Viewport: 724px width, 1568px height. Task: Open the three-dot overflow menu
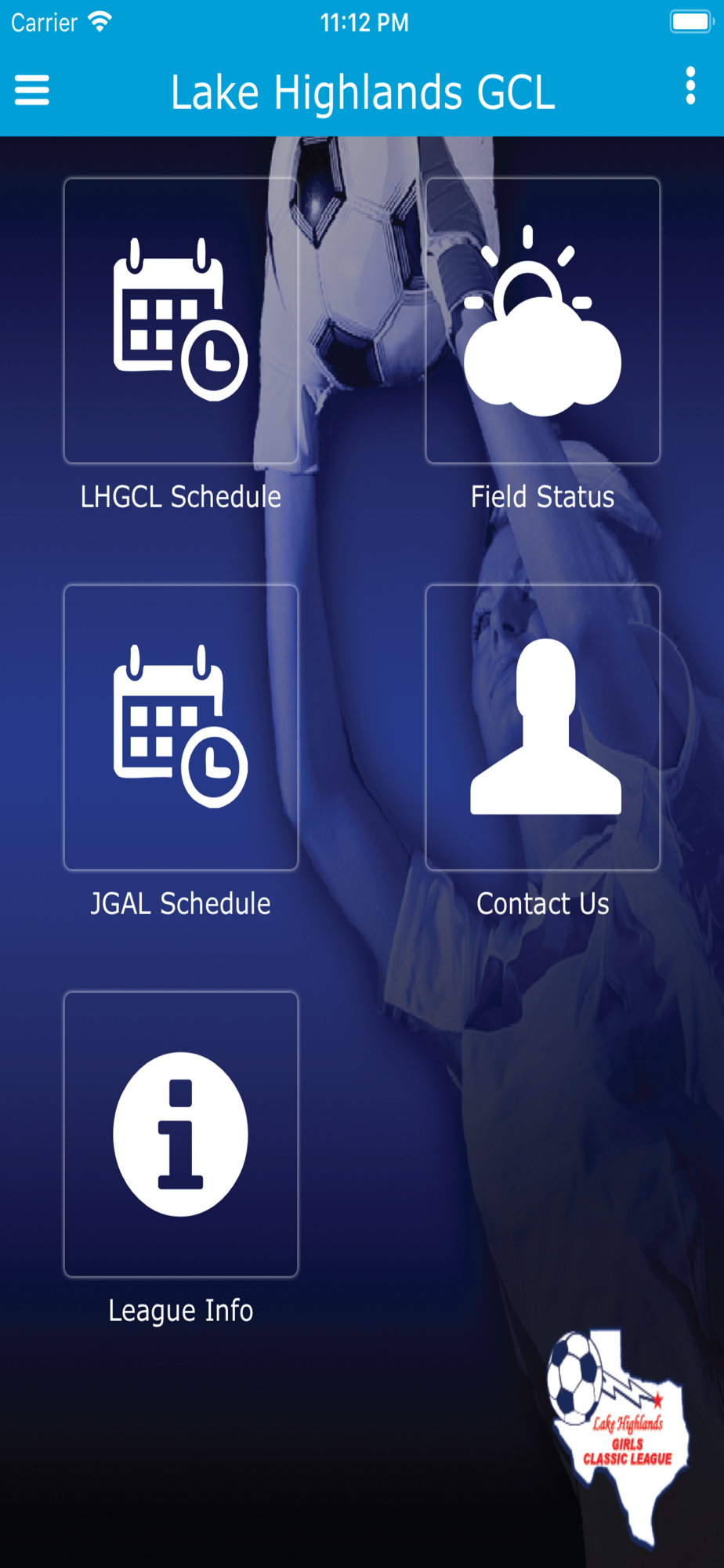[x=690, y=85]
